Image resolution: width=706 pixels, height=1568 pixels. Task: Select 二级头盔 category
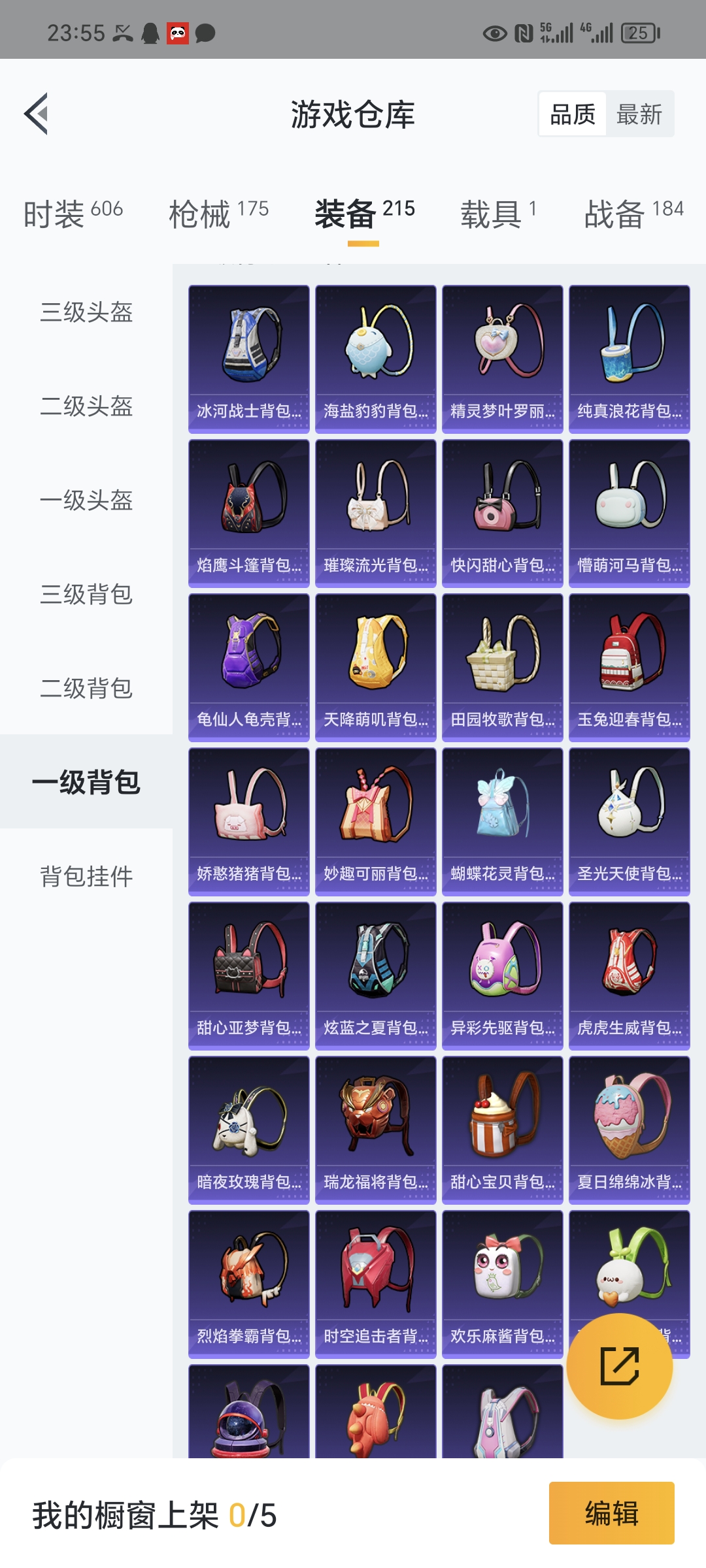coord(86,406)
